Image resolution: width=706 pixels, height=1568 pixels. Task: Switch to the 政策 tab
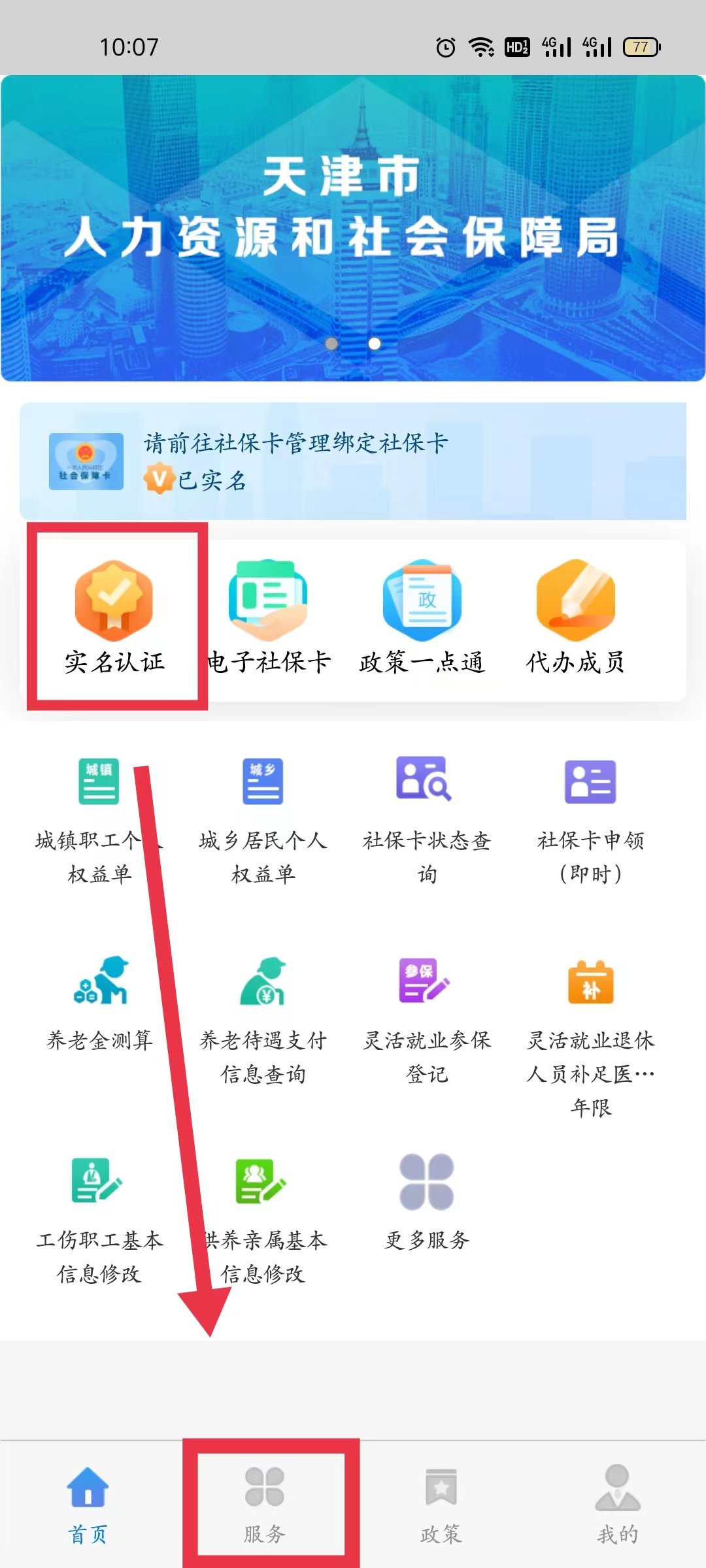tap(441, 1503)
